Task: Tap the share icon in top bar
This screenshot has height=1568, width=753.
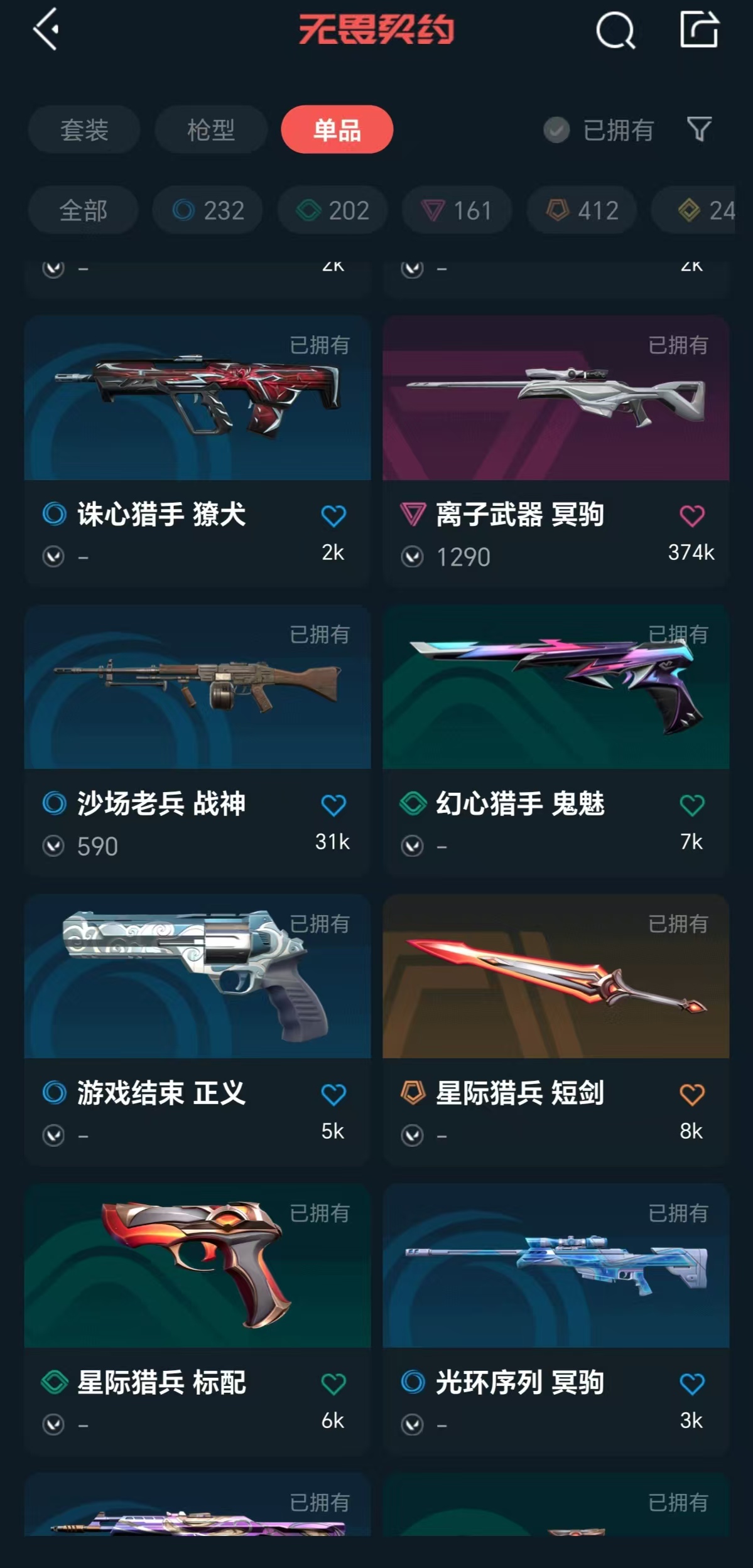Action: pos(699,29)
